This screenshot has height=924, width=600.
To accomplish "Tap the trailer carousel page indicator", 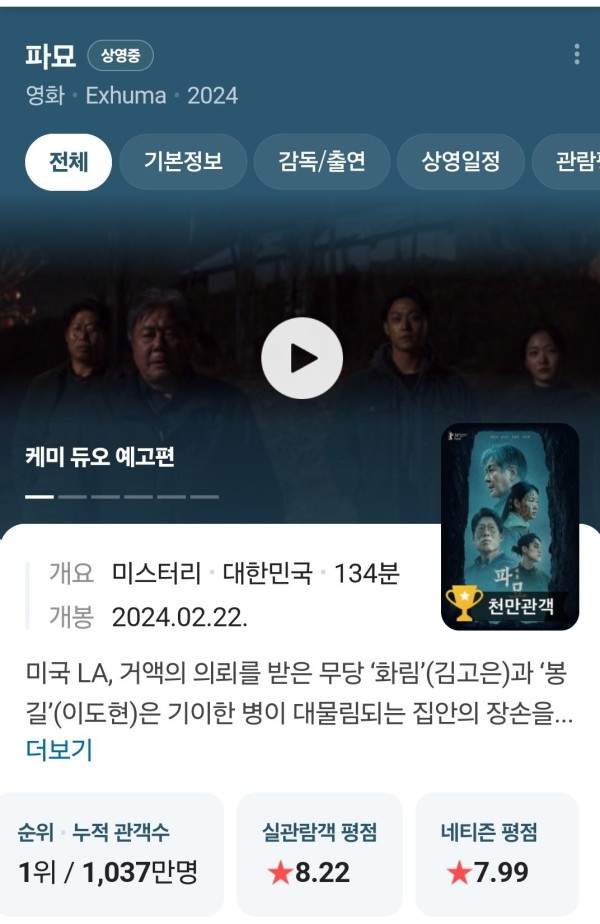I will 122,496.
